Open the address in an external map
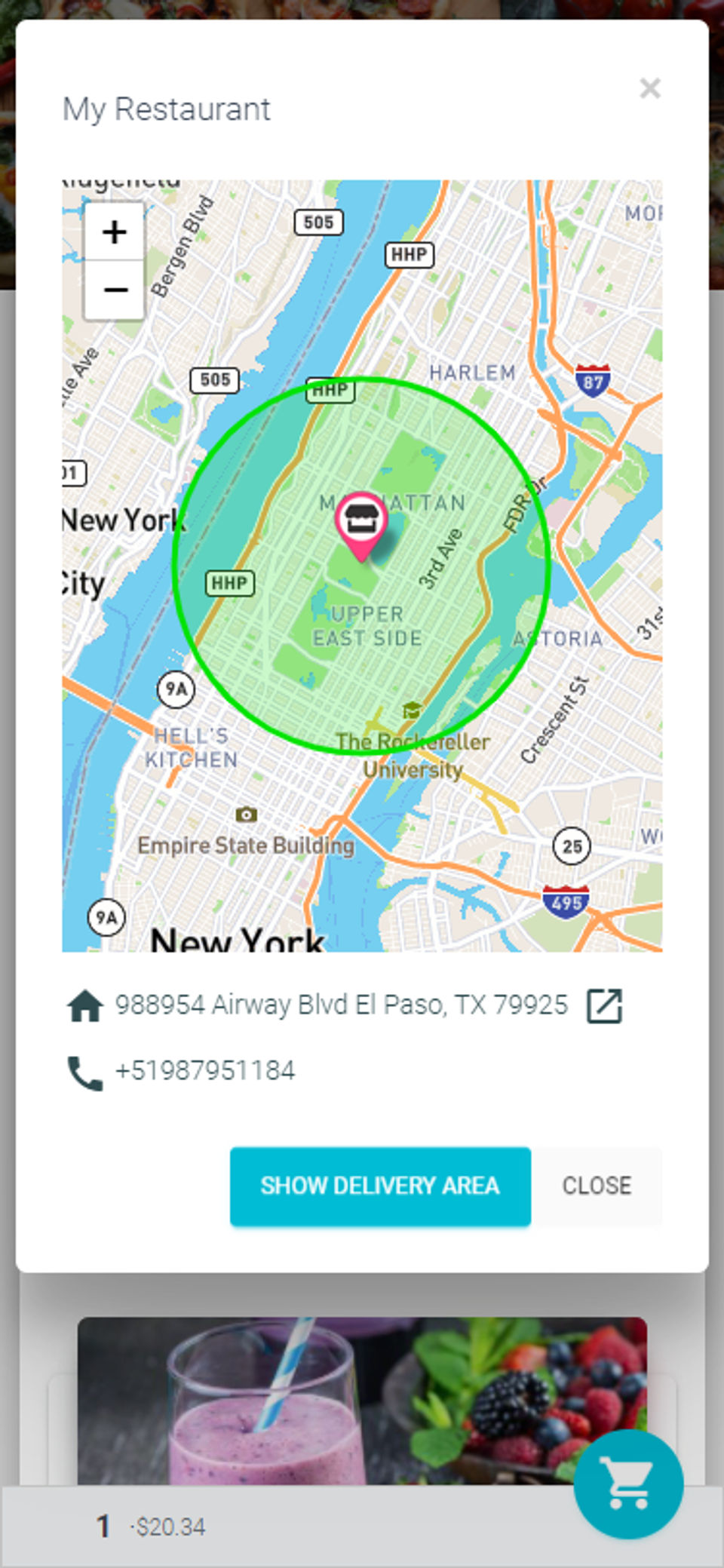 click(x=605, y=1005)
